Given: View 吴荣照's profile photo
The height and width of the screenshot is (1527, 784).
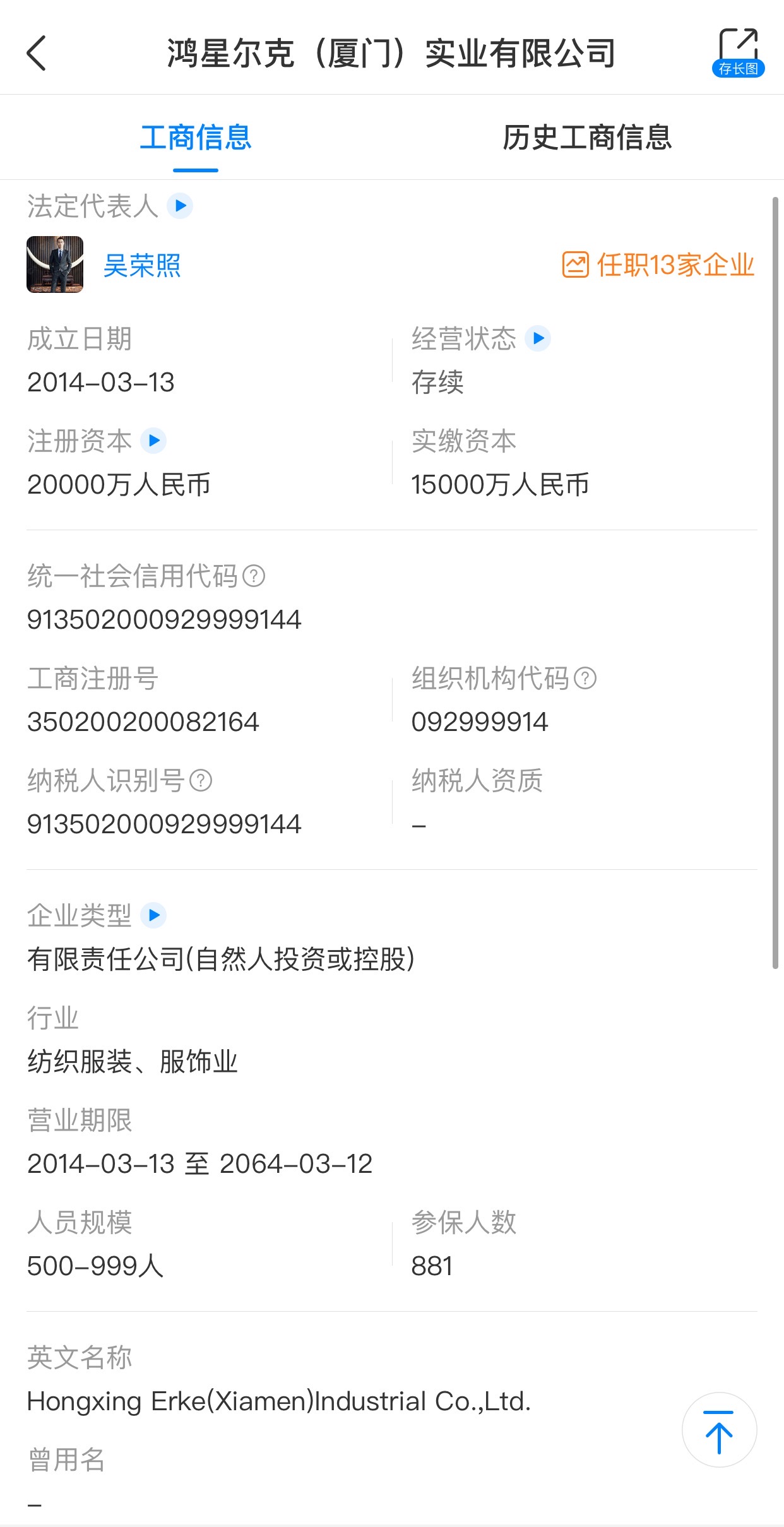Looking at the screenshot, I should [x=55, y=266].
